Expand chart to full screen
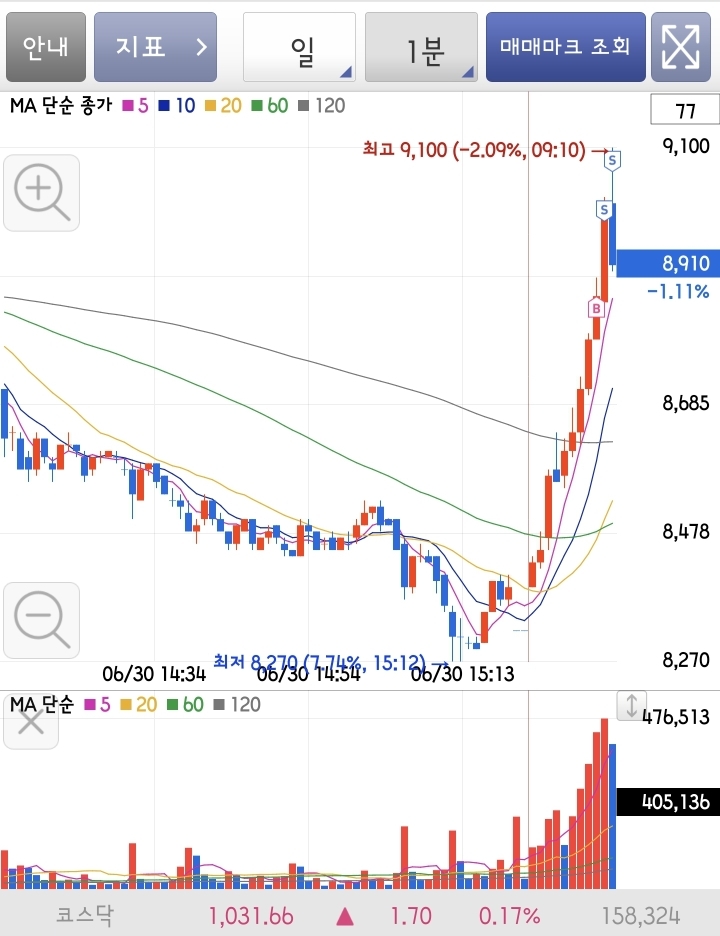 681,47
